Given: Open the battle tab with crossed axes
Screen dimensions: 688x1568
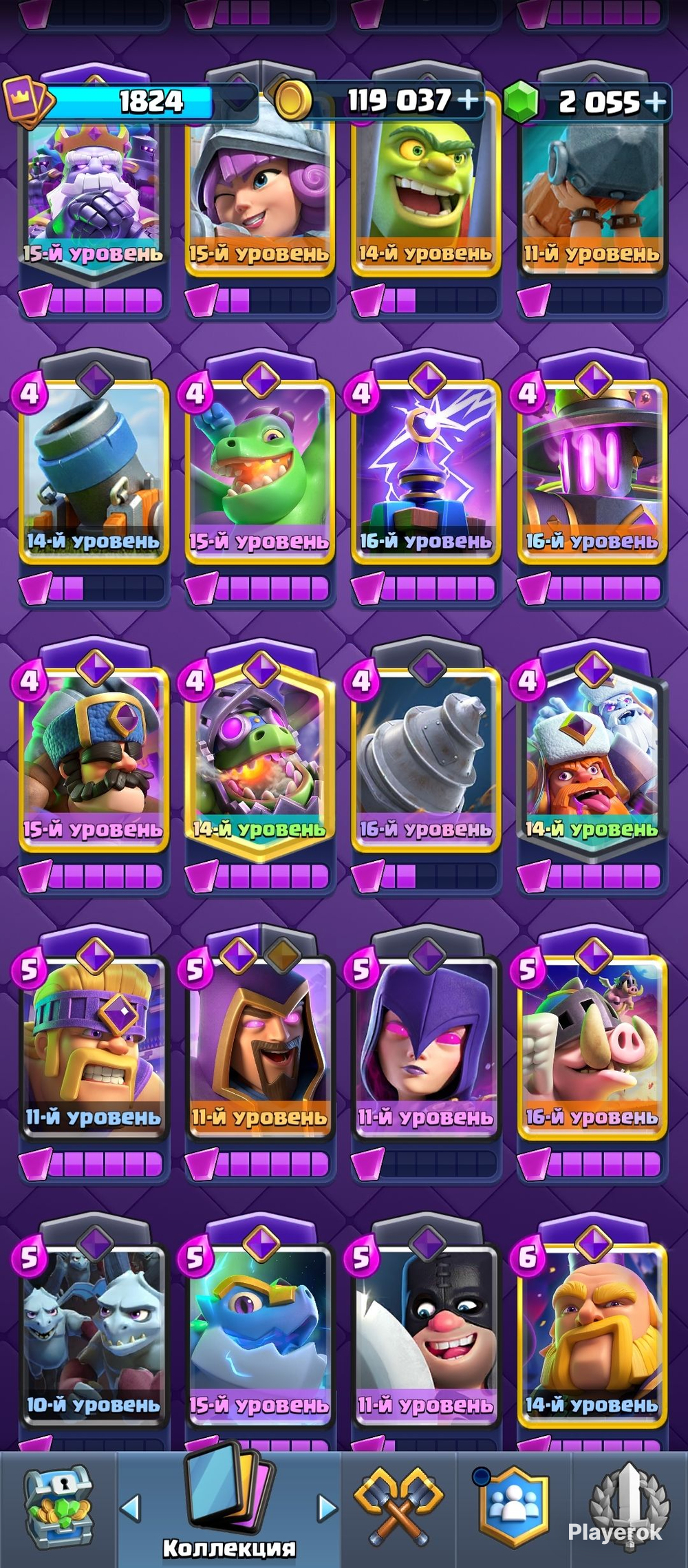Looking at the screenshot, I should click(x=399, y=1509).
